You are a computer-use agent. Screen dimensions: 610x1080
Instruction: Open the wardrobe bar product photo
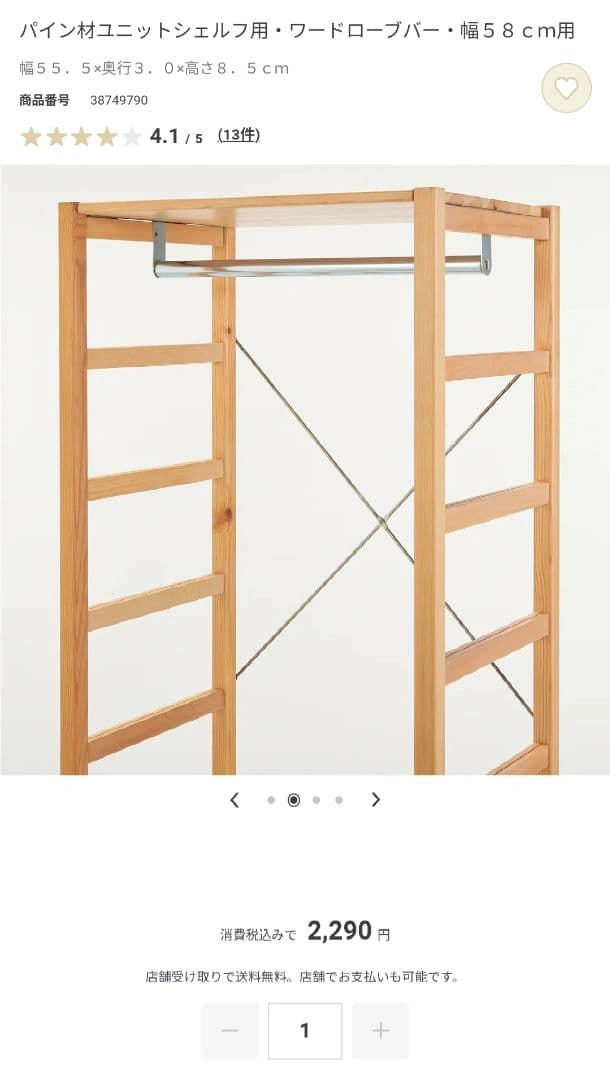pyautogui.click(x=305, y=470)
